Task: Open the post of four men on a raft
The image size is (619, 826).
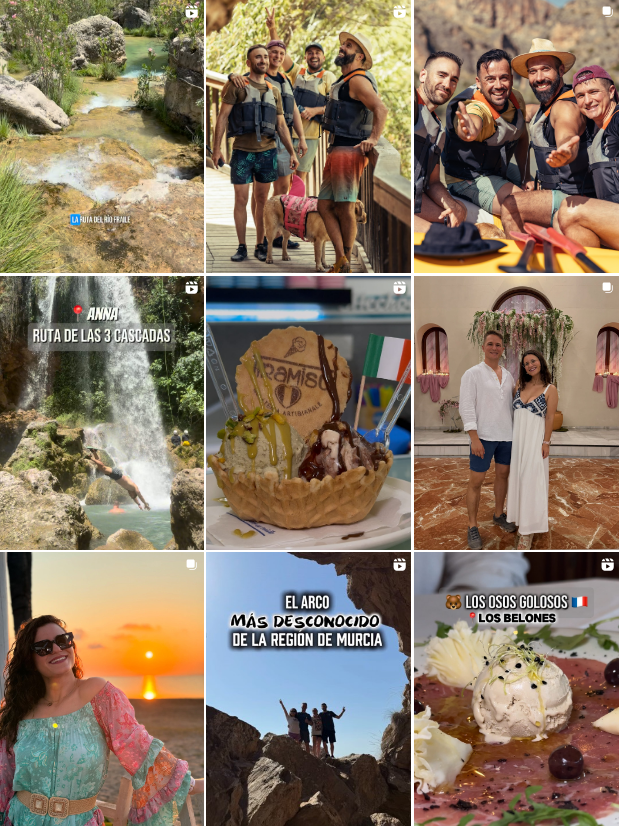Action: click(516, 137)
